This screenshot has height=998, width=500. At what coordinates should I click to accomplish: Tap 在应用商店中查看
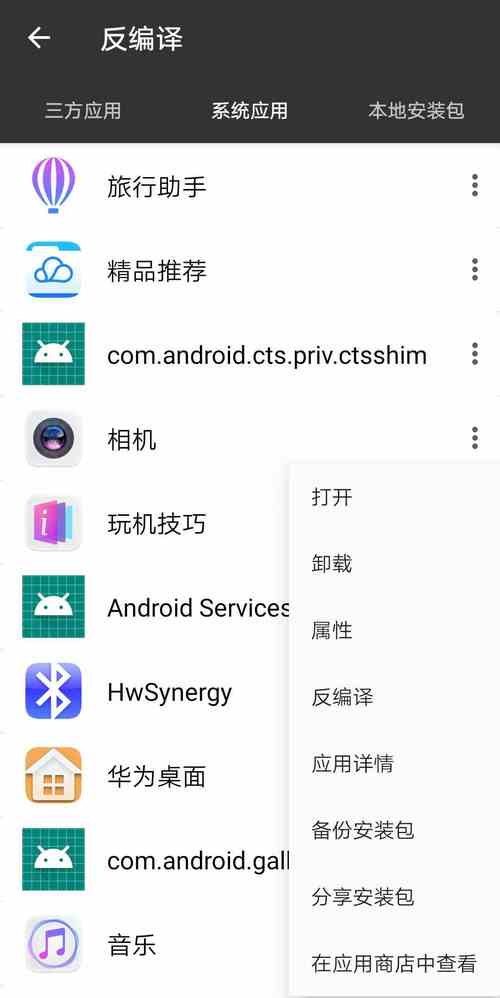394,964
